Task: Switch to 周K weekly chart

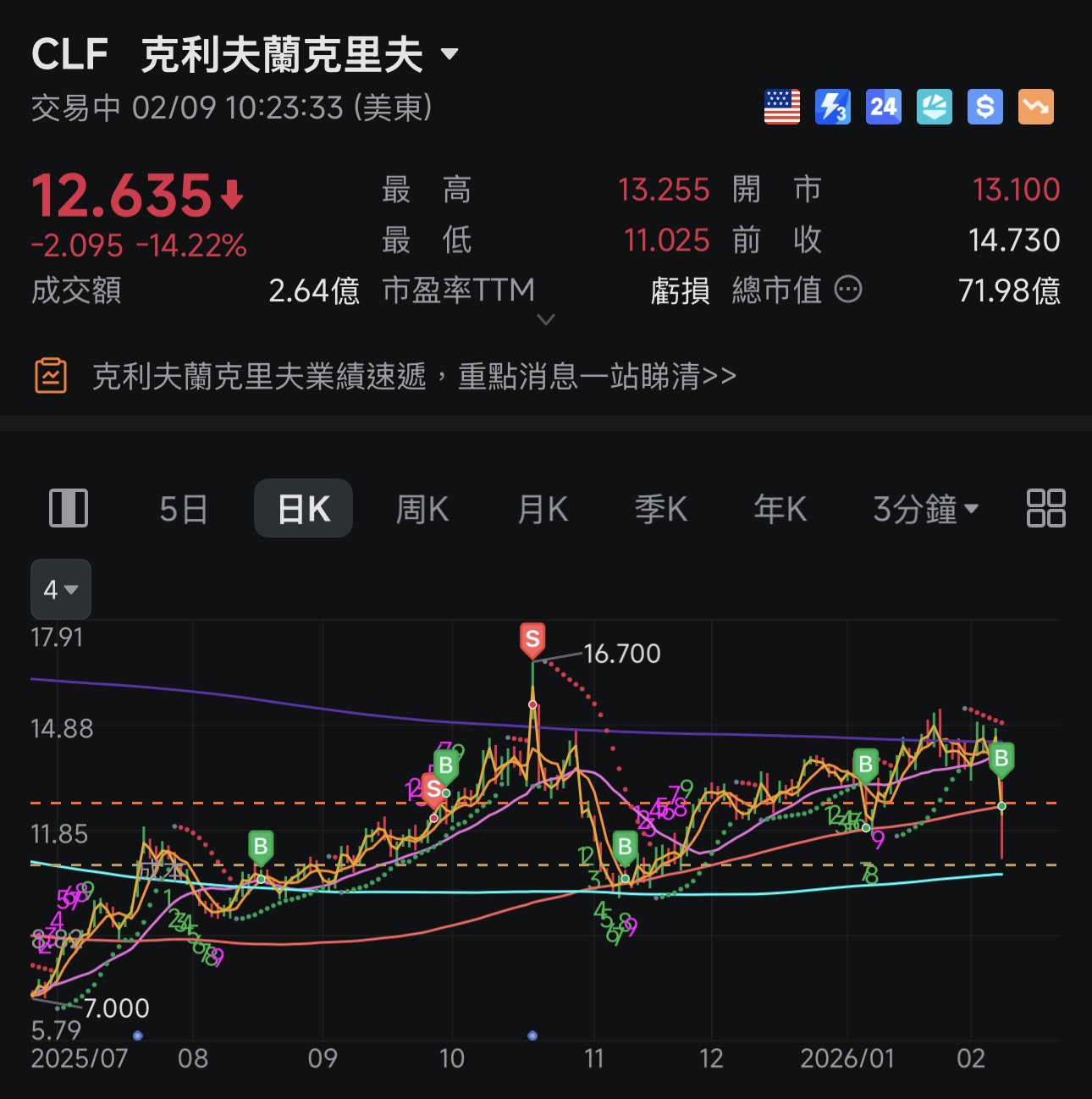Action: click(x=422, y=509)
